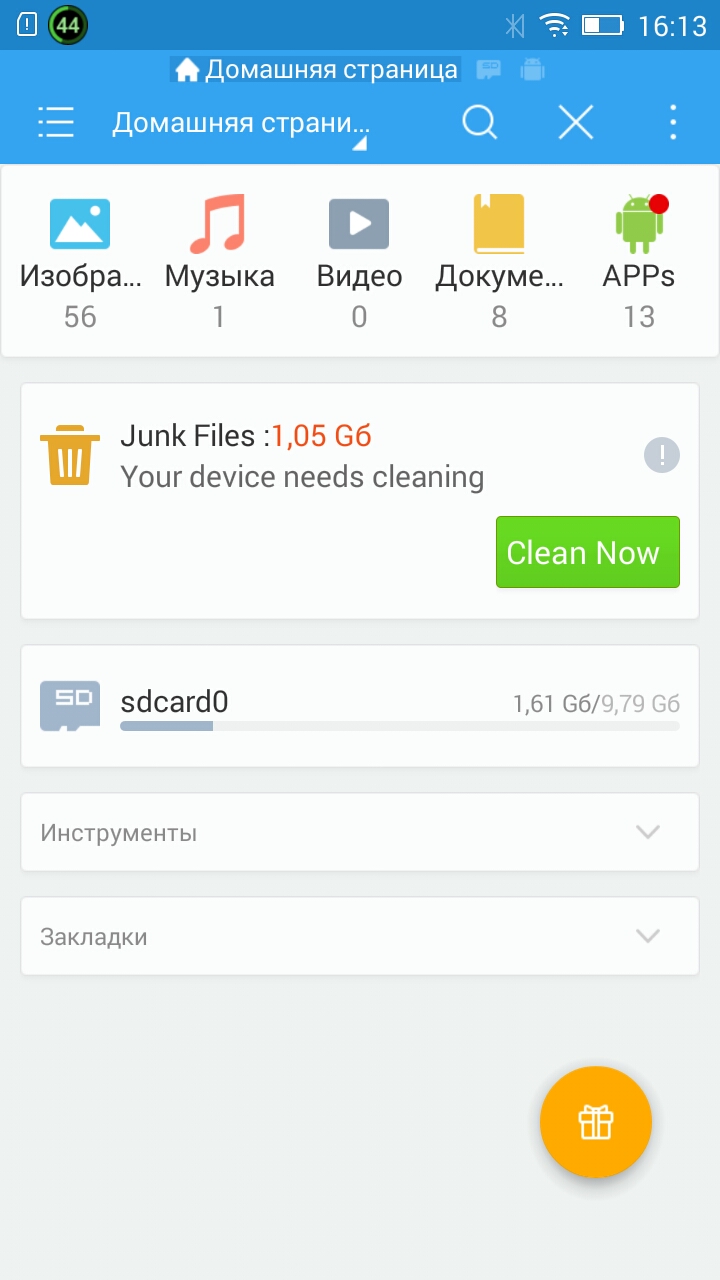The width and height of the screenshot is (720, 1280).
Task: Open the search icon
Action: (480, 123)
